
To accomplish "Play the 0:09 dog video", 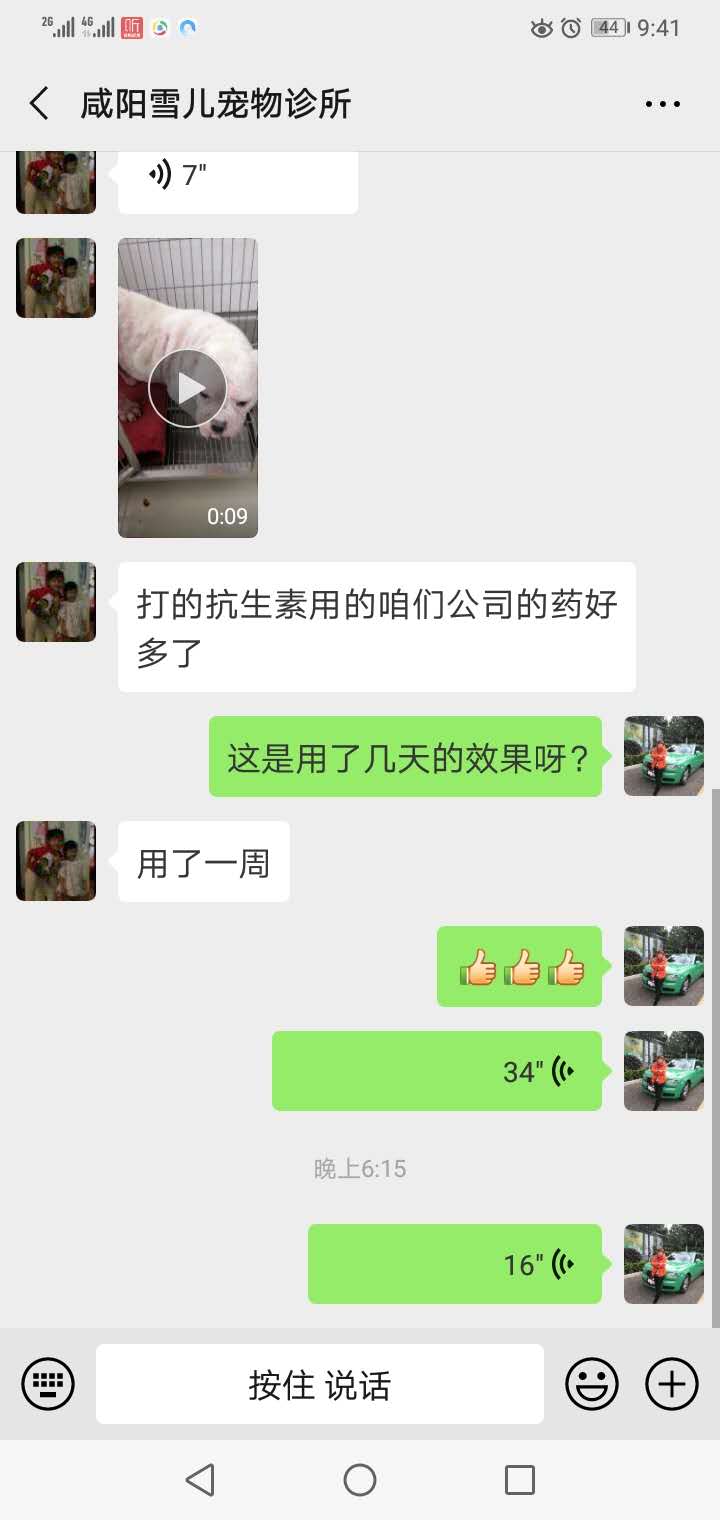I will [x=187, y=388].
